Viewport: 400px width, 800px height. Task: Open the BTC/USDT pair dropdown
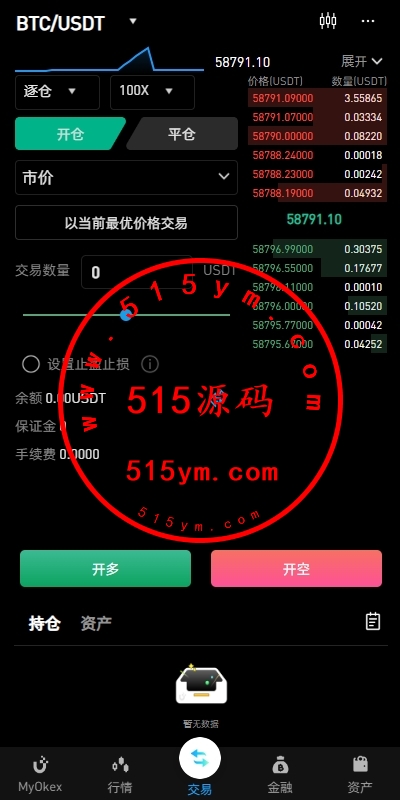77,23
